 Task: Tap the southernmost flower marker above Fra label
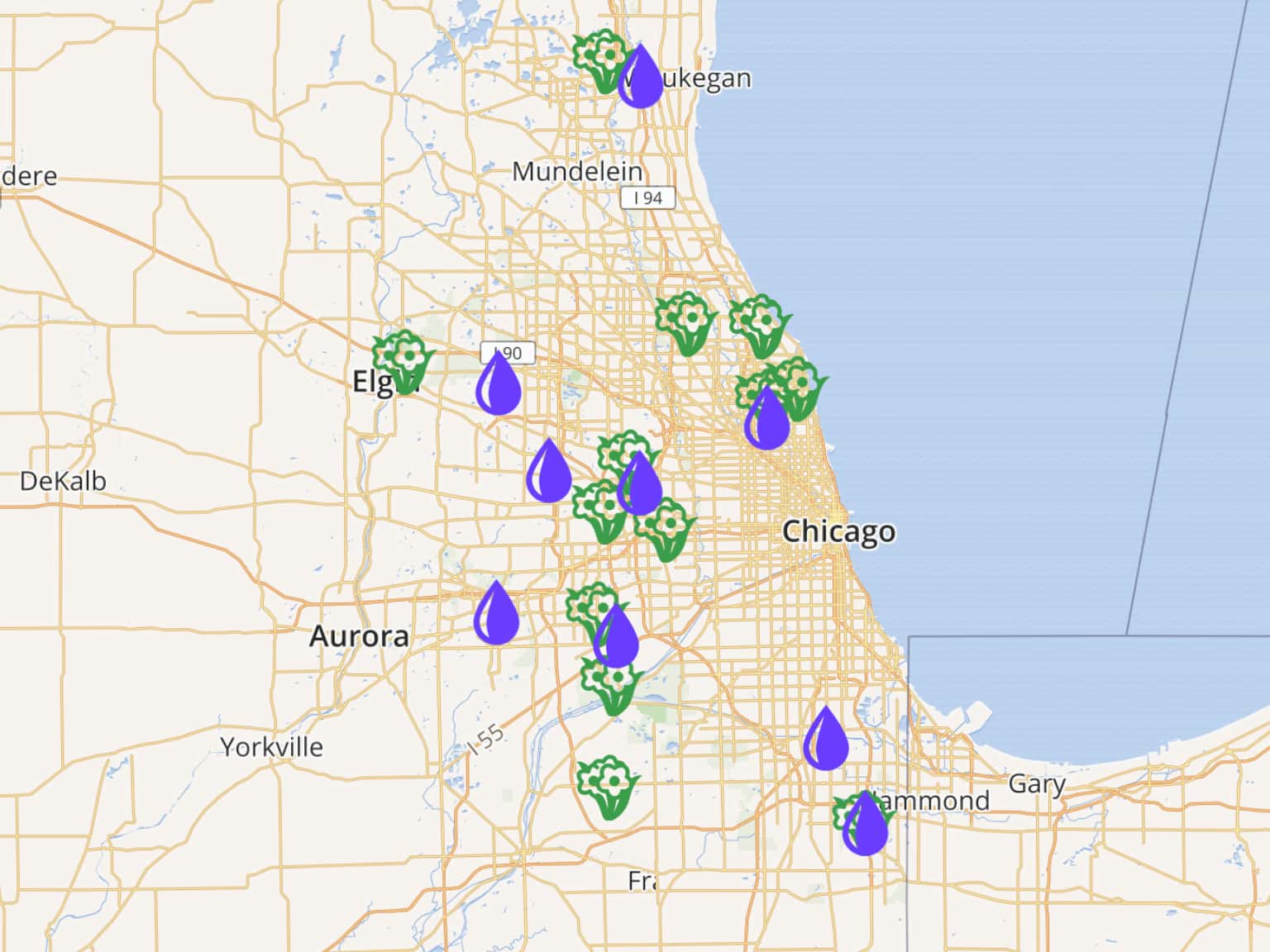tap(608, 786)
